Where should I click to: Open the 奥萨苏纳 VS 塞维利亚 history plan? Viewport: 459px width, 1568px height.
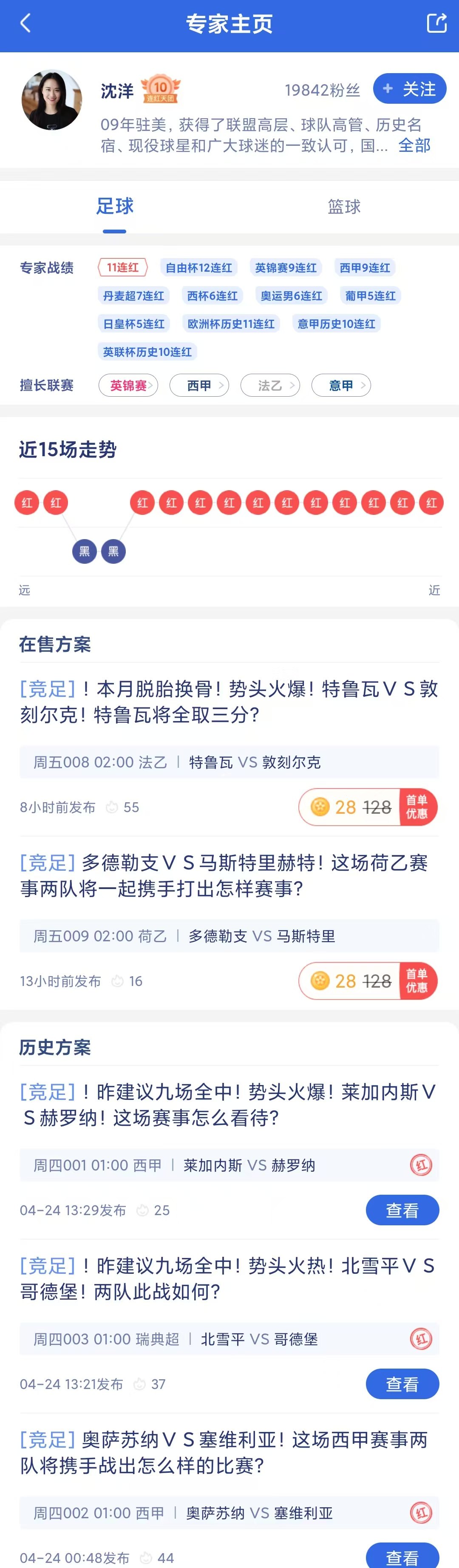(x=229, y=1452)
